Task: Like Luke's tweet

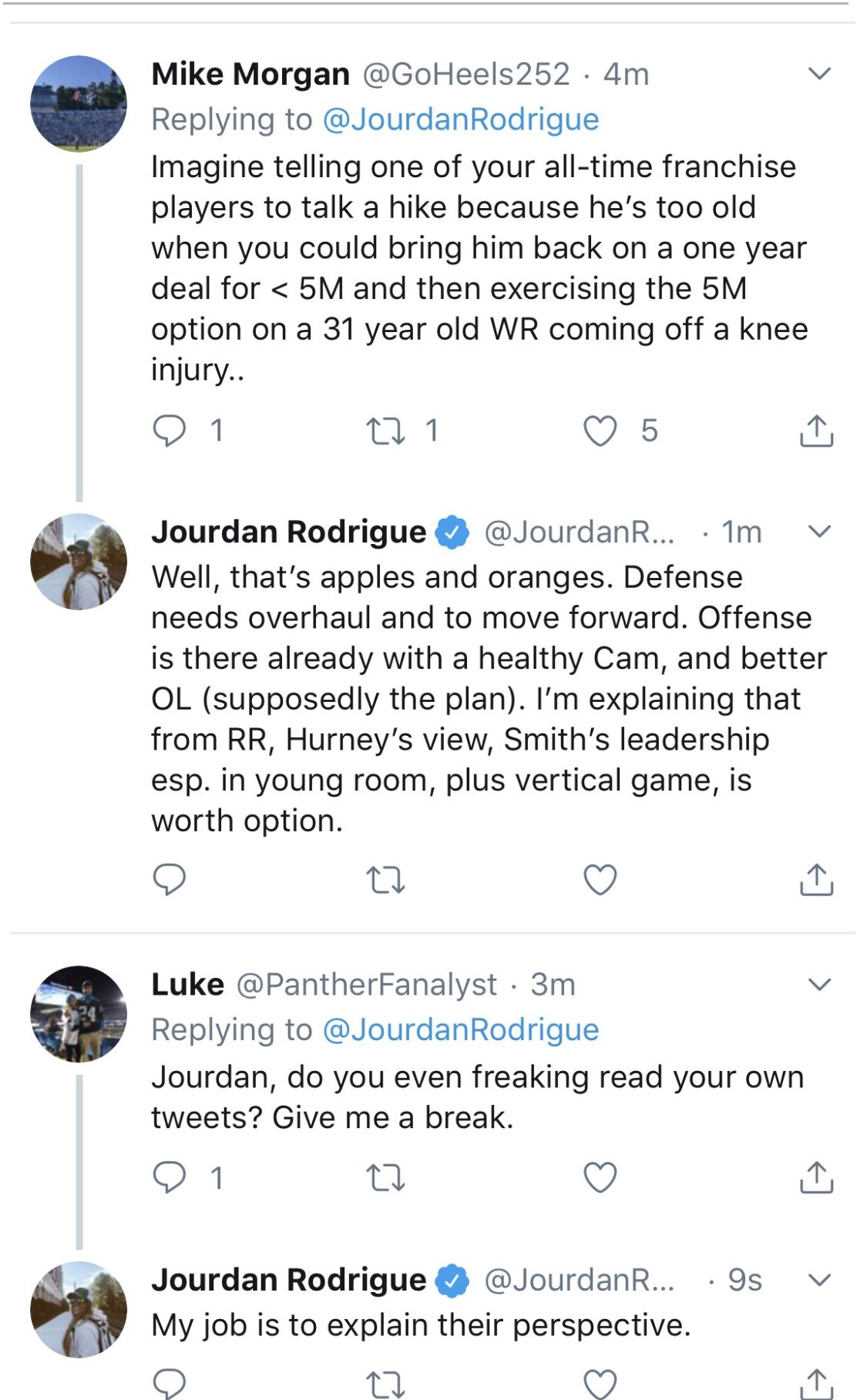Action: (600, 1178)
